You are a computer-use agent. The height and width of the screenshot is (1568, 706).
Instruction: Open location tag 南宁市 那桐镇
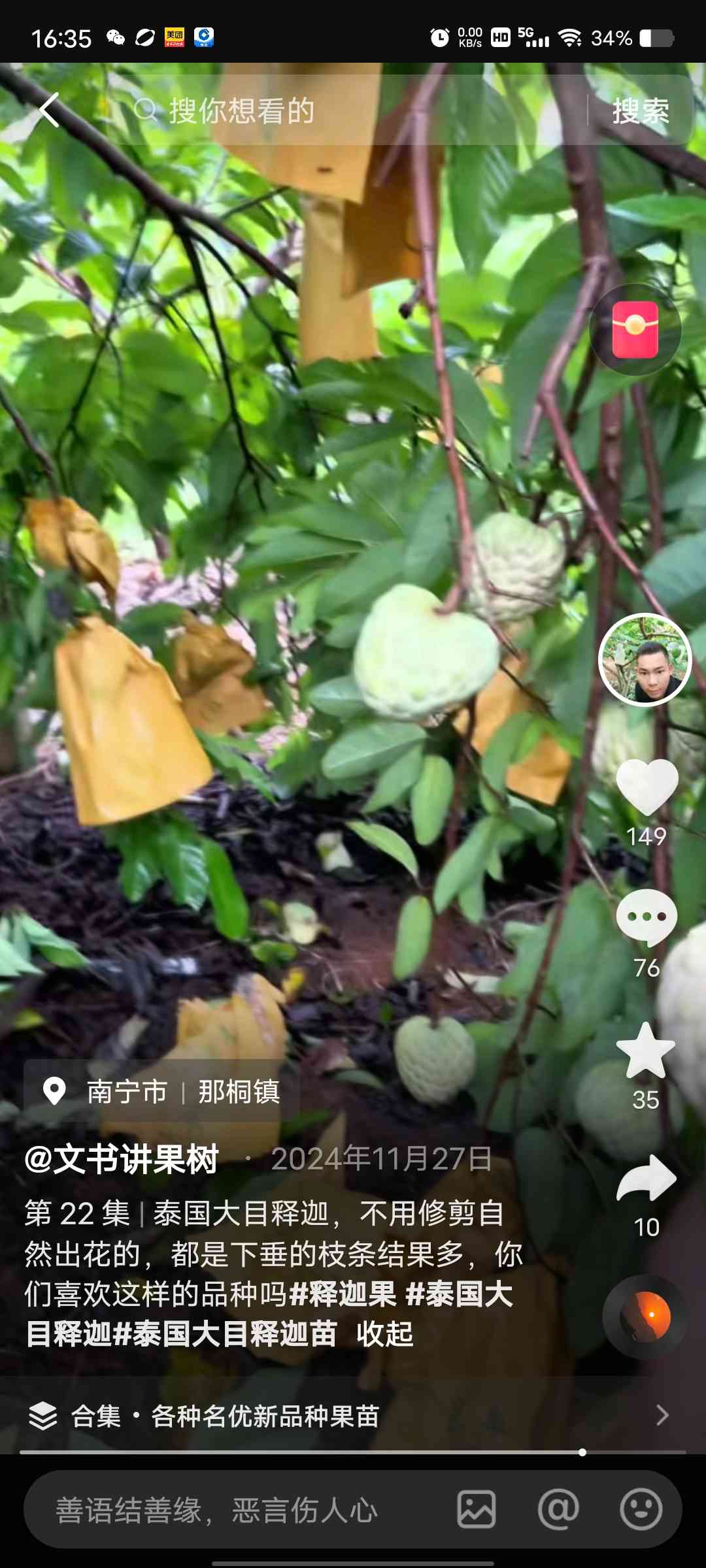[x=161, y=1091]
